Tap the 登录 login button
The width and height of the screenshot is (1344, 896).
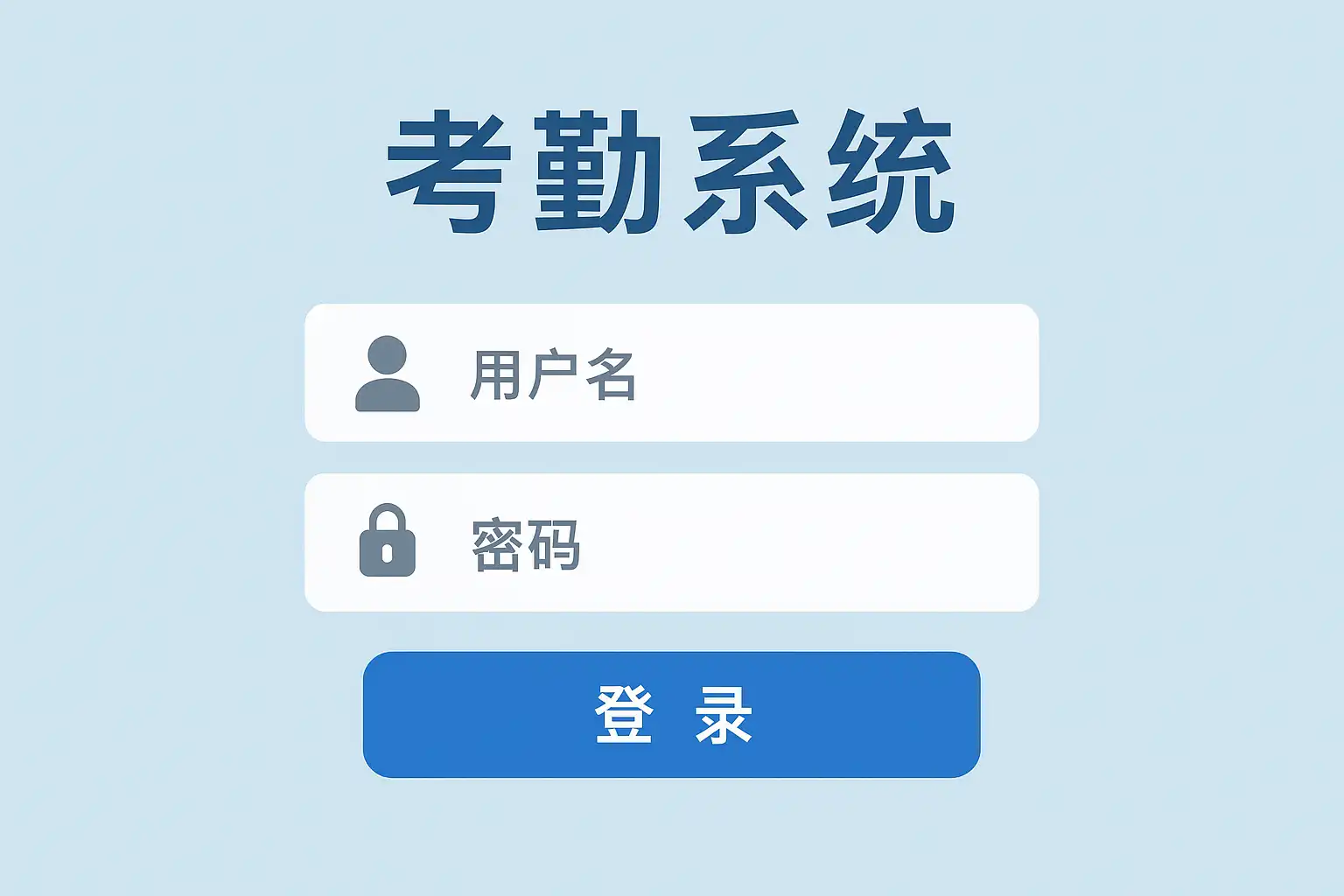tap(671, 714)
